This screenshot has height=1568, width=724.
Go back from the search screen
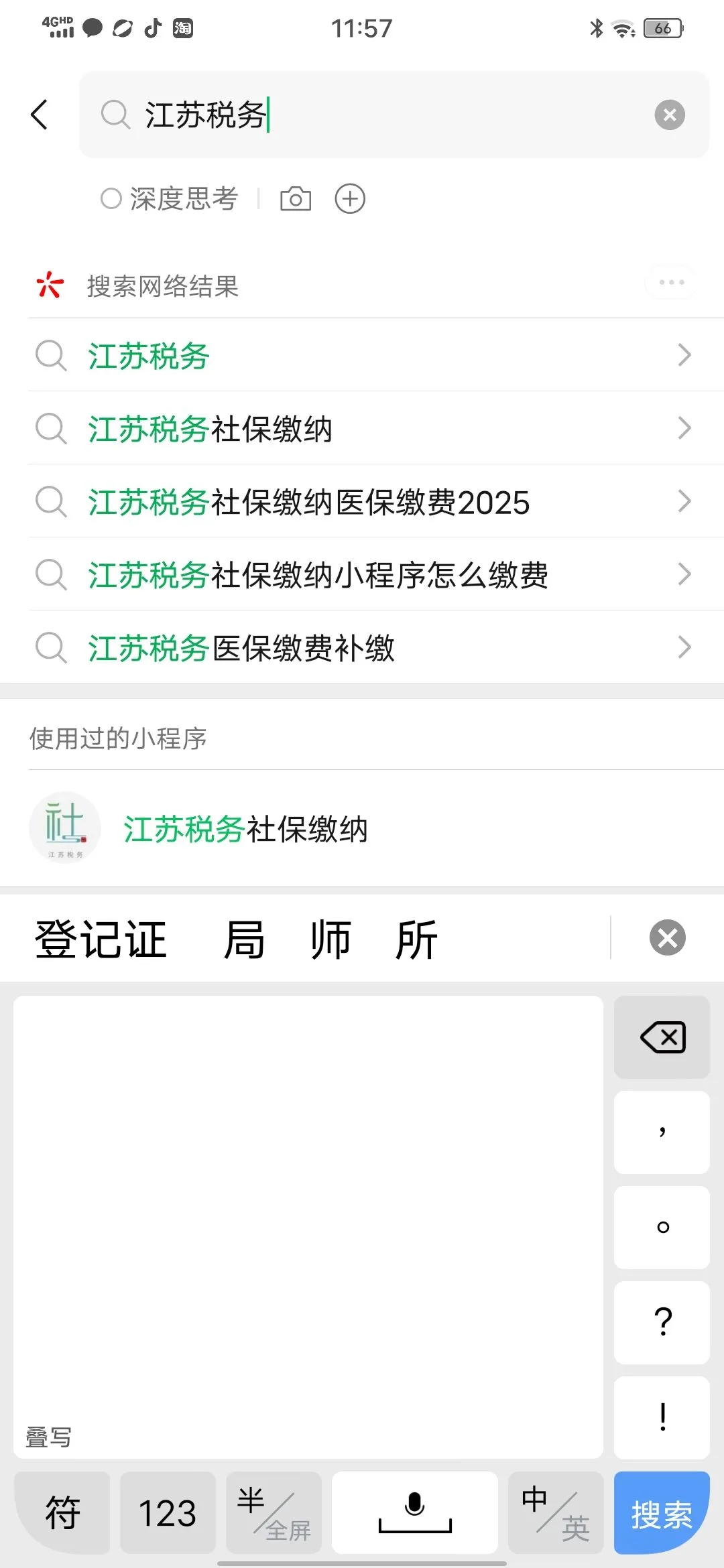click(x=40, y=115)
